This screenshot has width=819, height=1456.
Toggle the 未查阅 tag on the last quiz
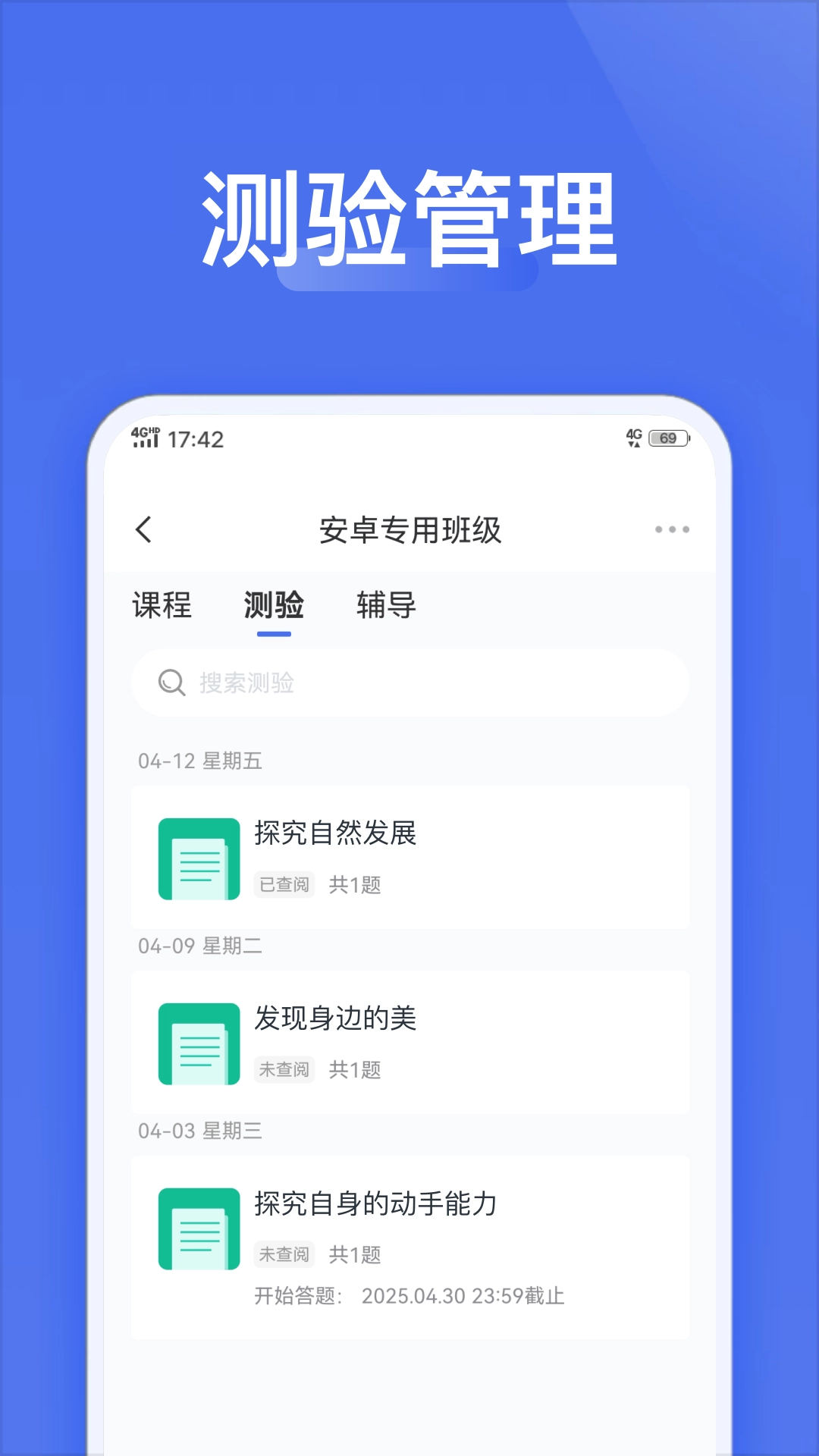[x=284, y=1255]
